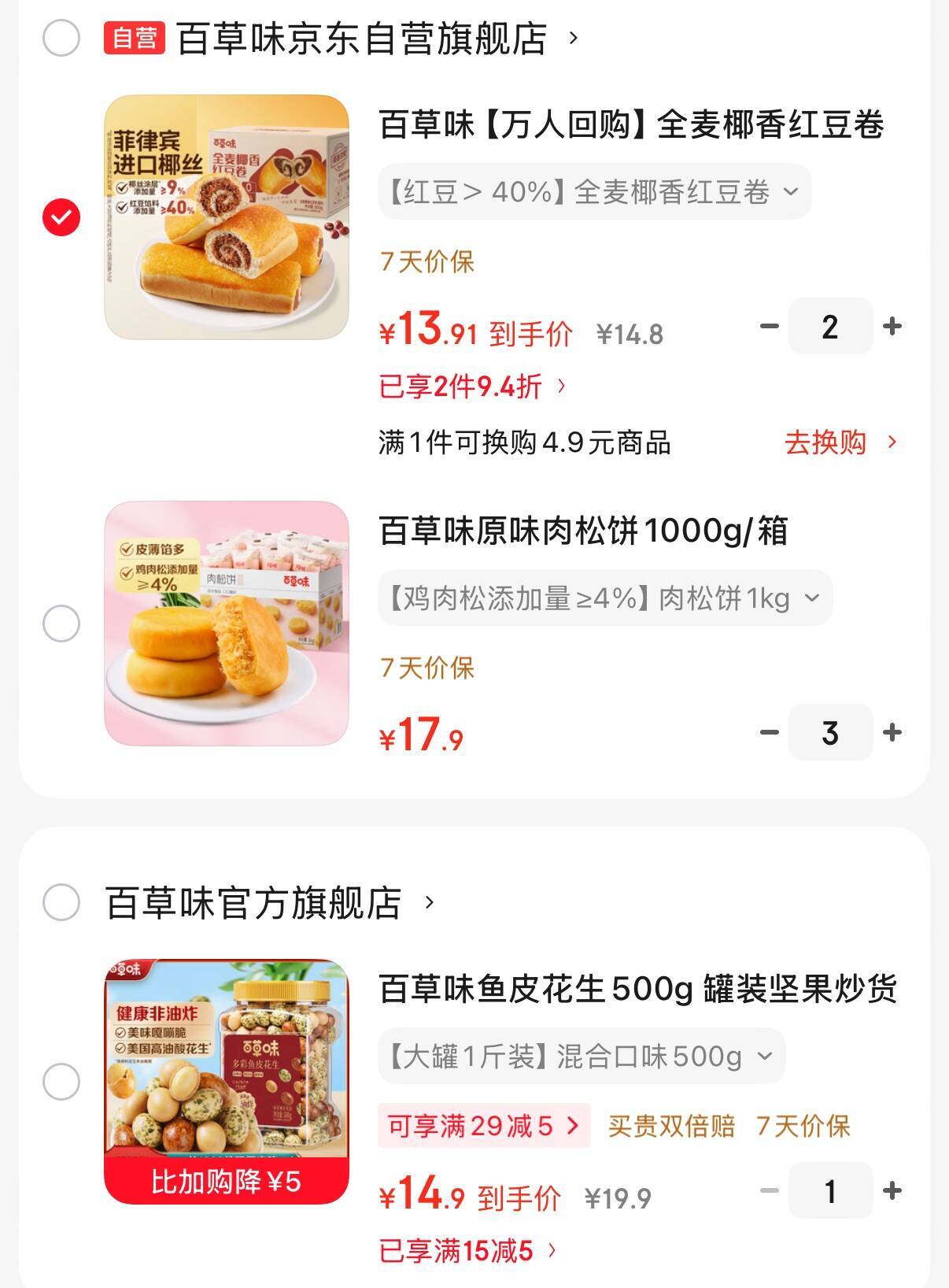Select all items from 百草味官方旗舰店
Image resolution: width=949 pixels, height=1288 pixels.
[61, 902]
